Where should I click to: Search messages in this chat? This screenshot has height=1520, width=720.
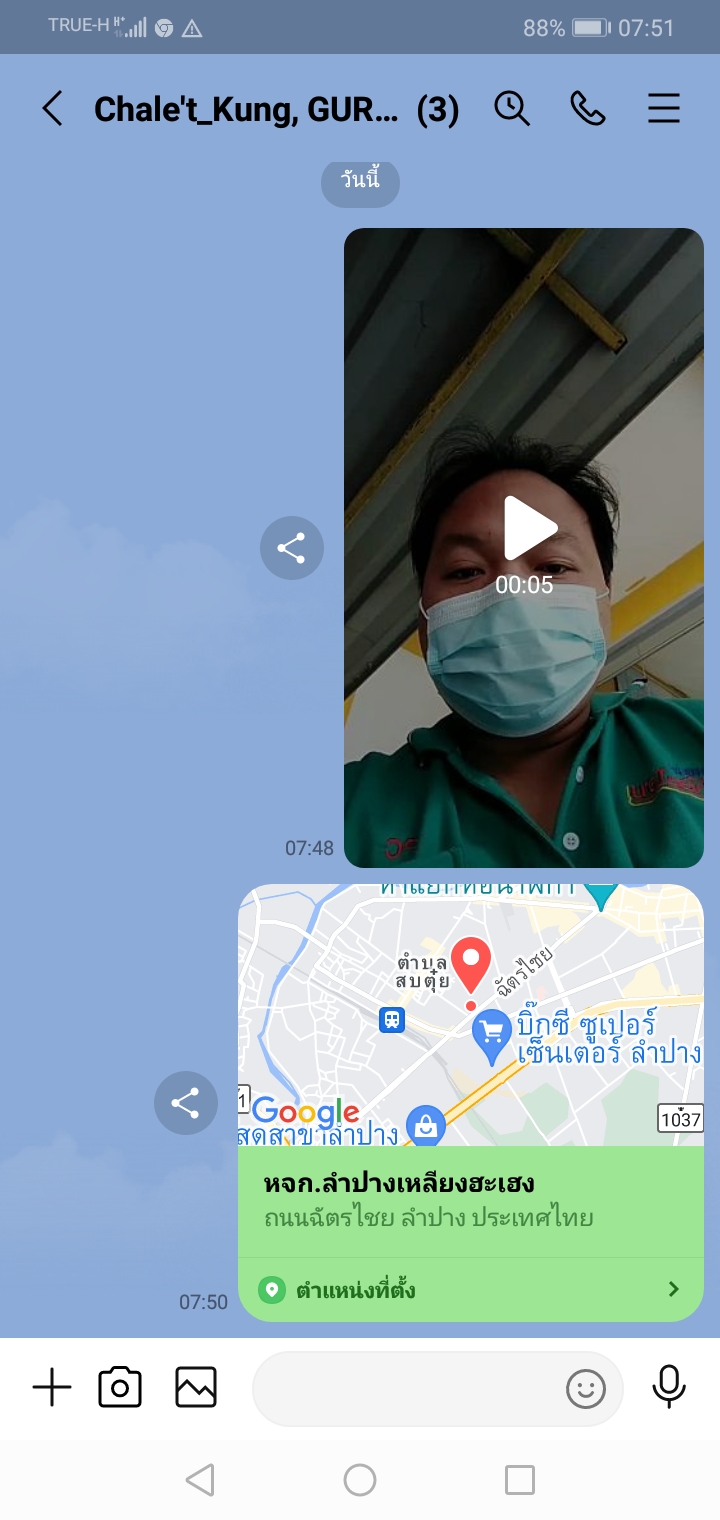[512, 108]
